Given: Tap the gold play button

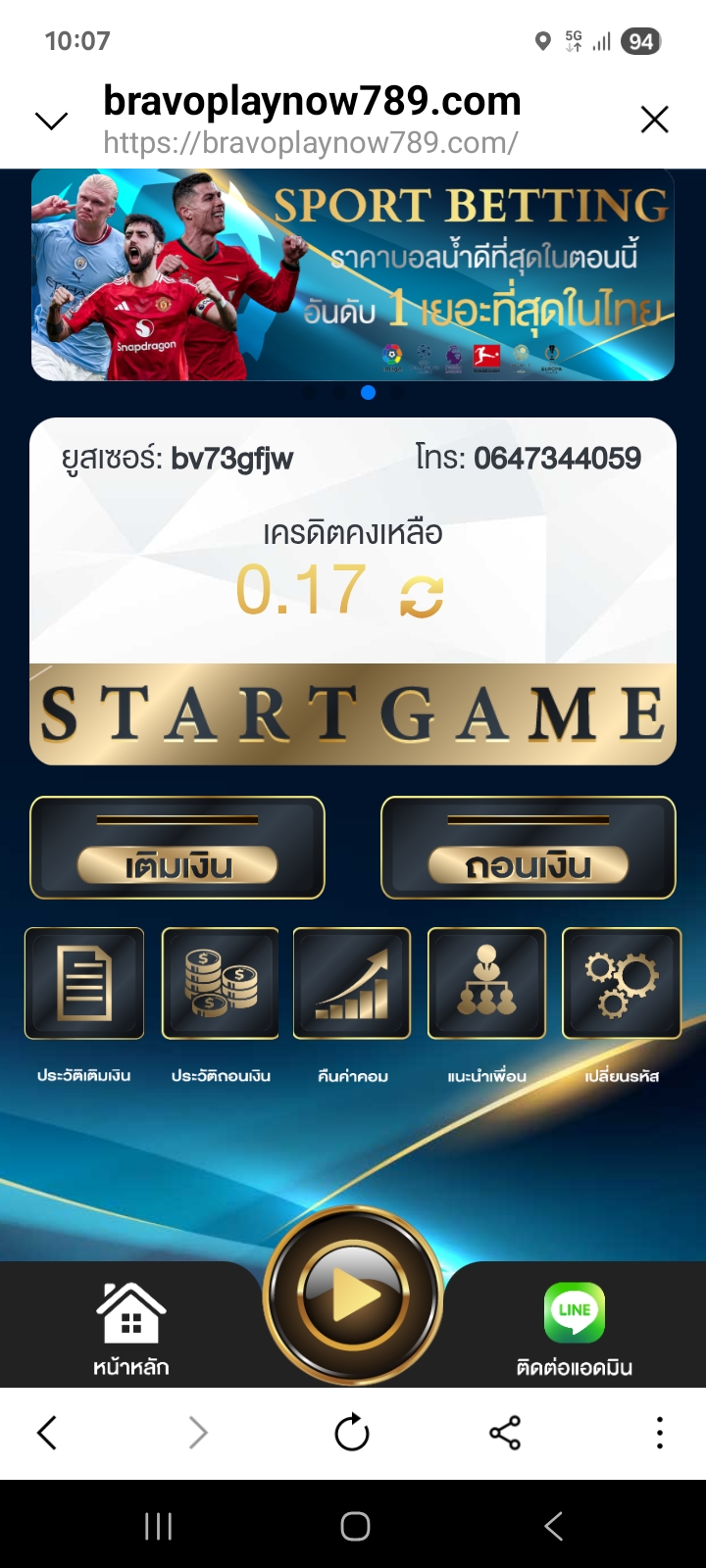Looking at the screenshot, I should [x=353, y=1298].
